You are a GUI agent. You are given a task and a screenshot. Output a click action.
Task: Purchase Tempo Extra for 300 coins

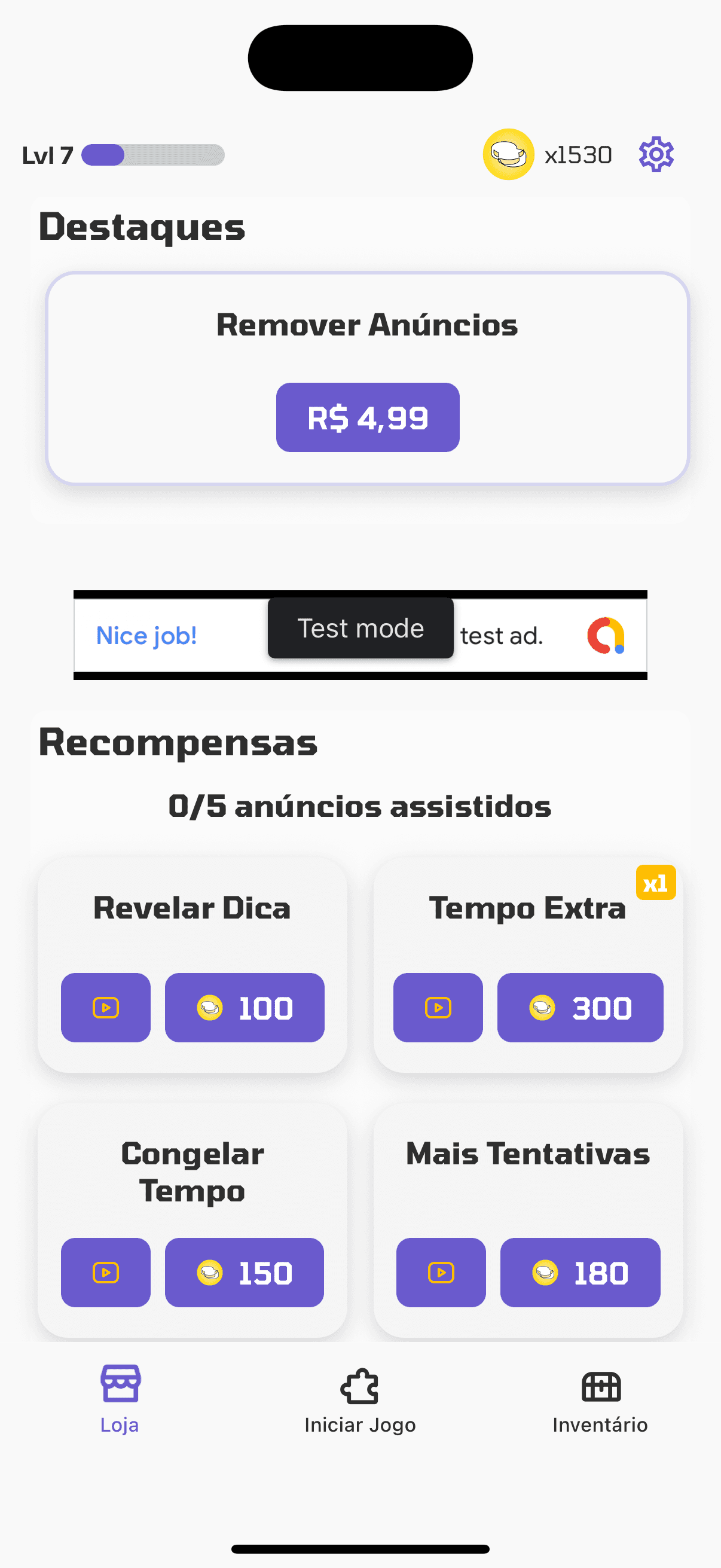pyautogui.click(x=580, y=1008)
